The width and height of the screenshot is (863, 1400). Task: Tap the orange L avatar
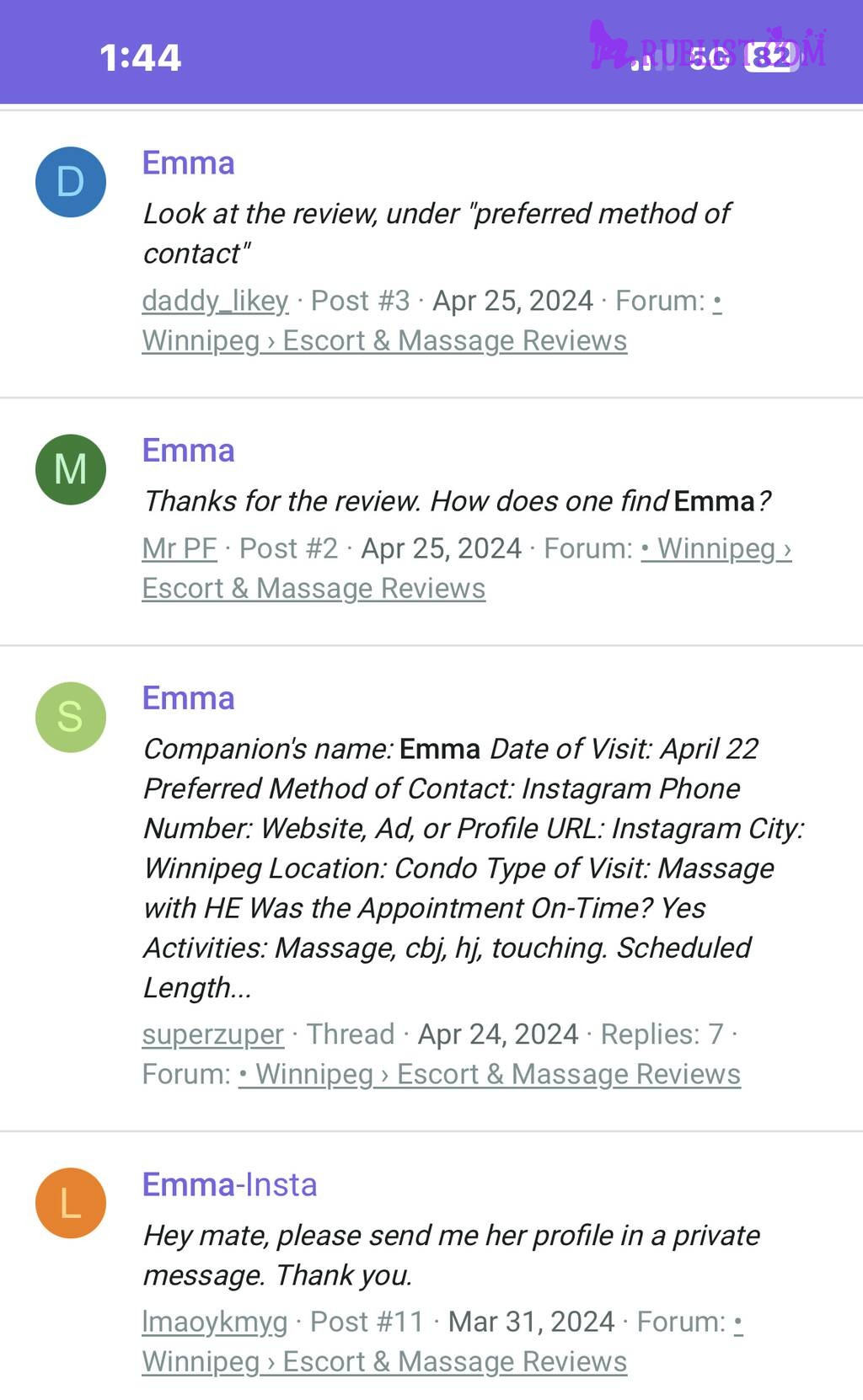71,1203
